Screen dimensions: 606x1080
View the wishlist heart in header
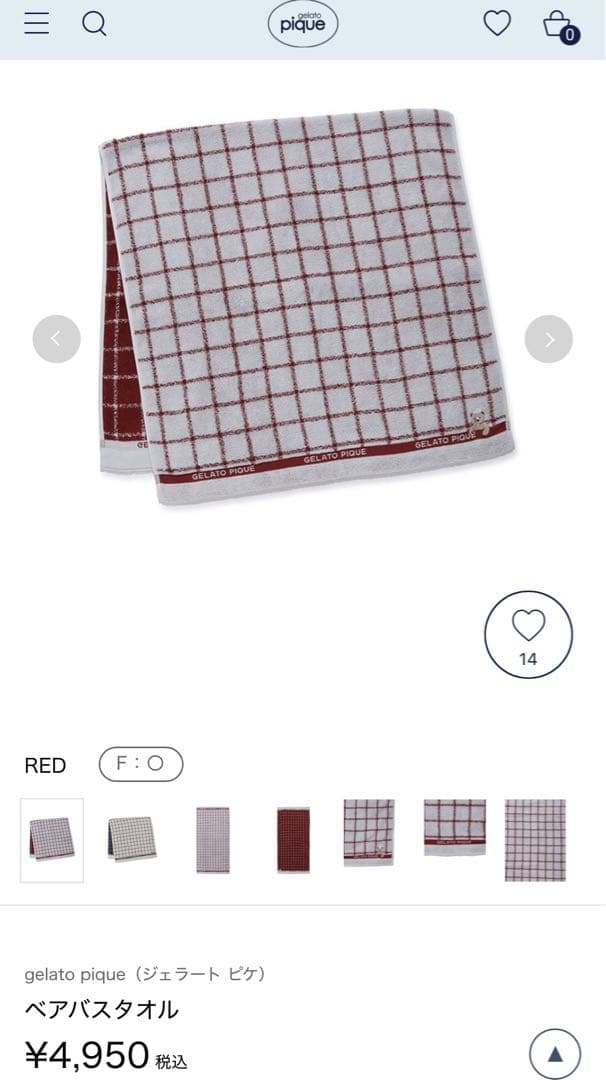pos(497,23)
